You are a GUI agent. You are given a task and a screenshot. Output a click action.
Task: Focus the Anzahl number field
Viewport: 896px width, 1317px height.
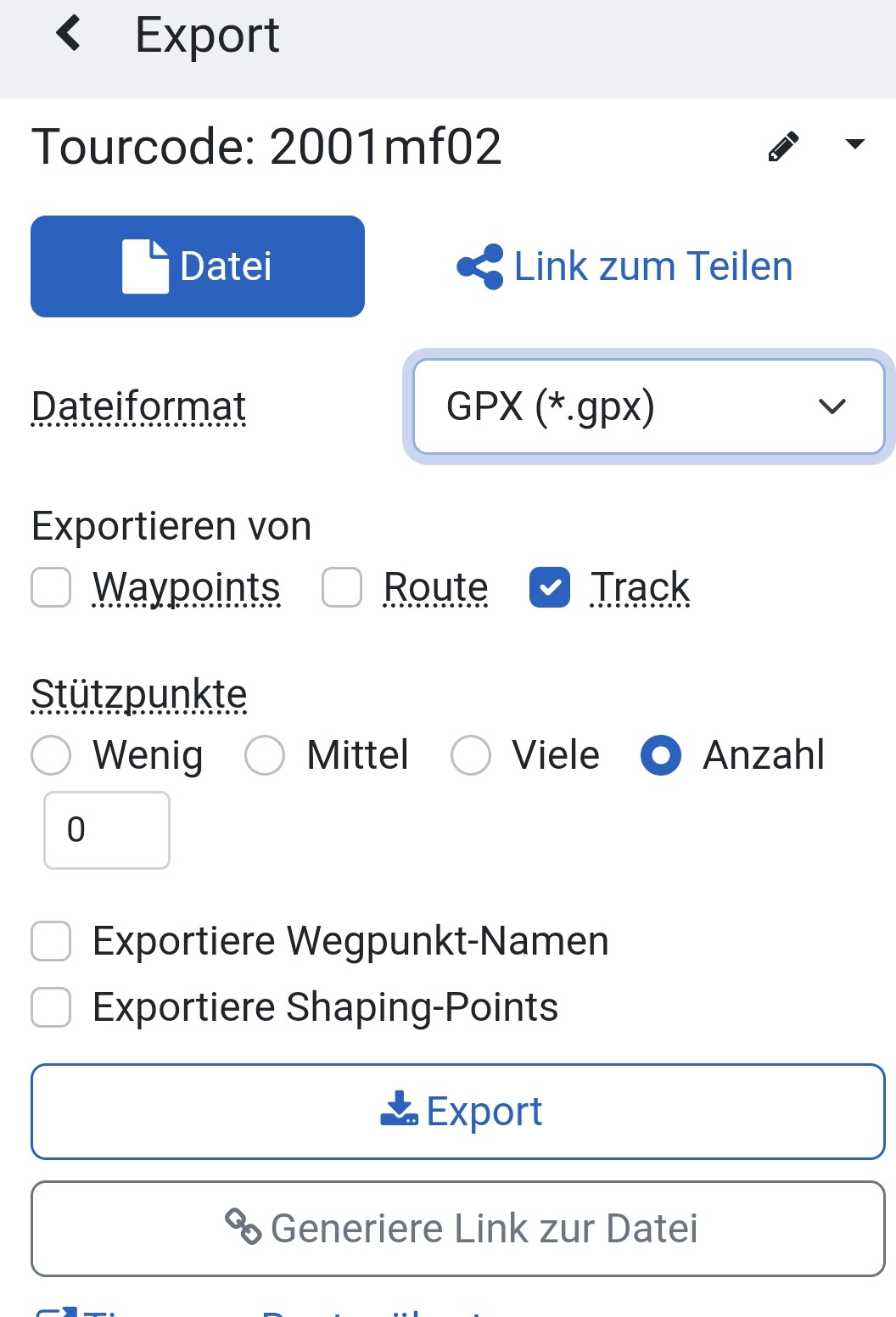[107, 830]
